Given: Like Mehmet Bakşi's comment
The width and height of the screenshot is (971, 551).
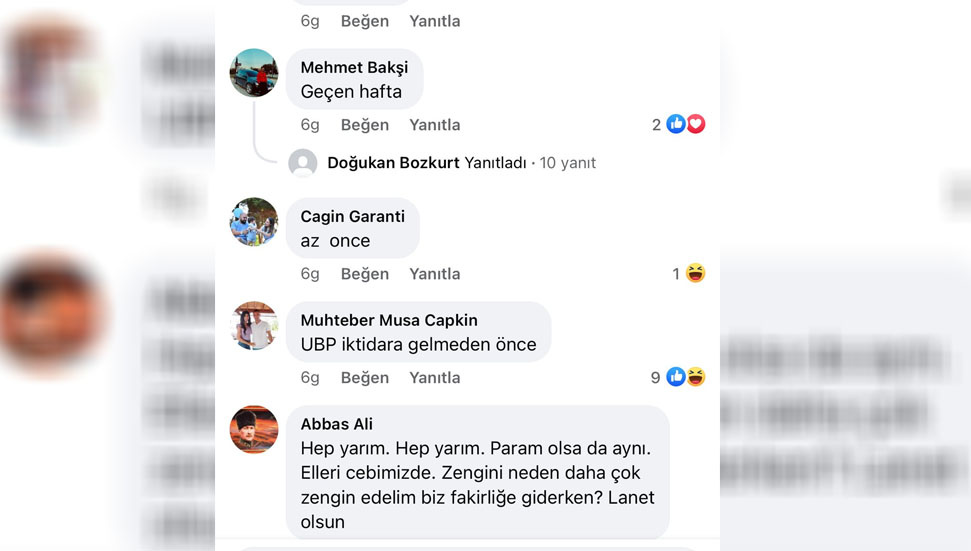Looking at the screenshot, I should [x=364, y=125].
